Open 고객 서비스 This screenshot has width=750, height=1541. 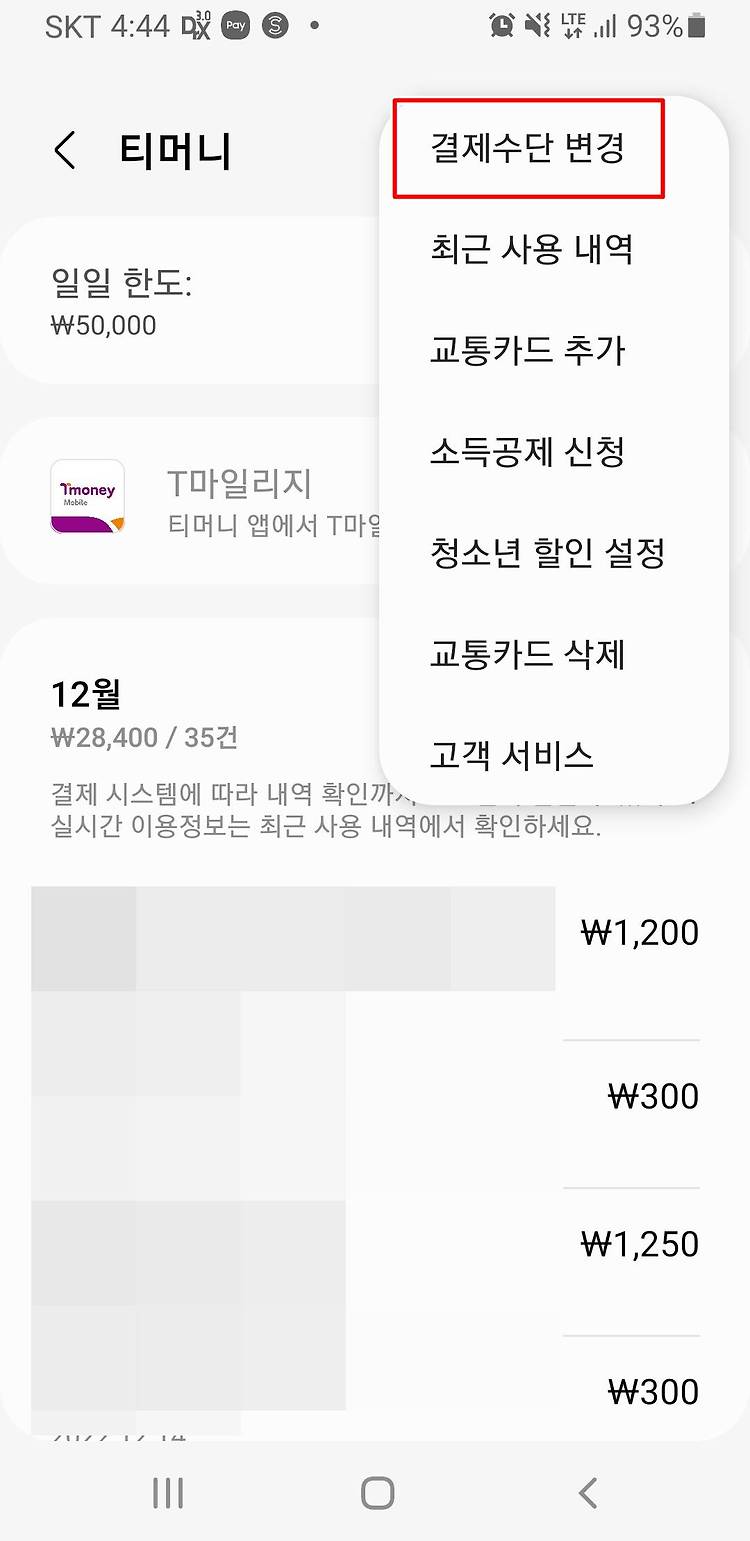[512, 754]
